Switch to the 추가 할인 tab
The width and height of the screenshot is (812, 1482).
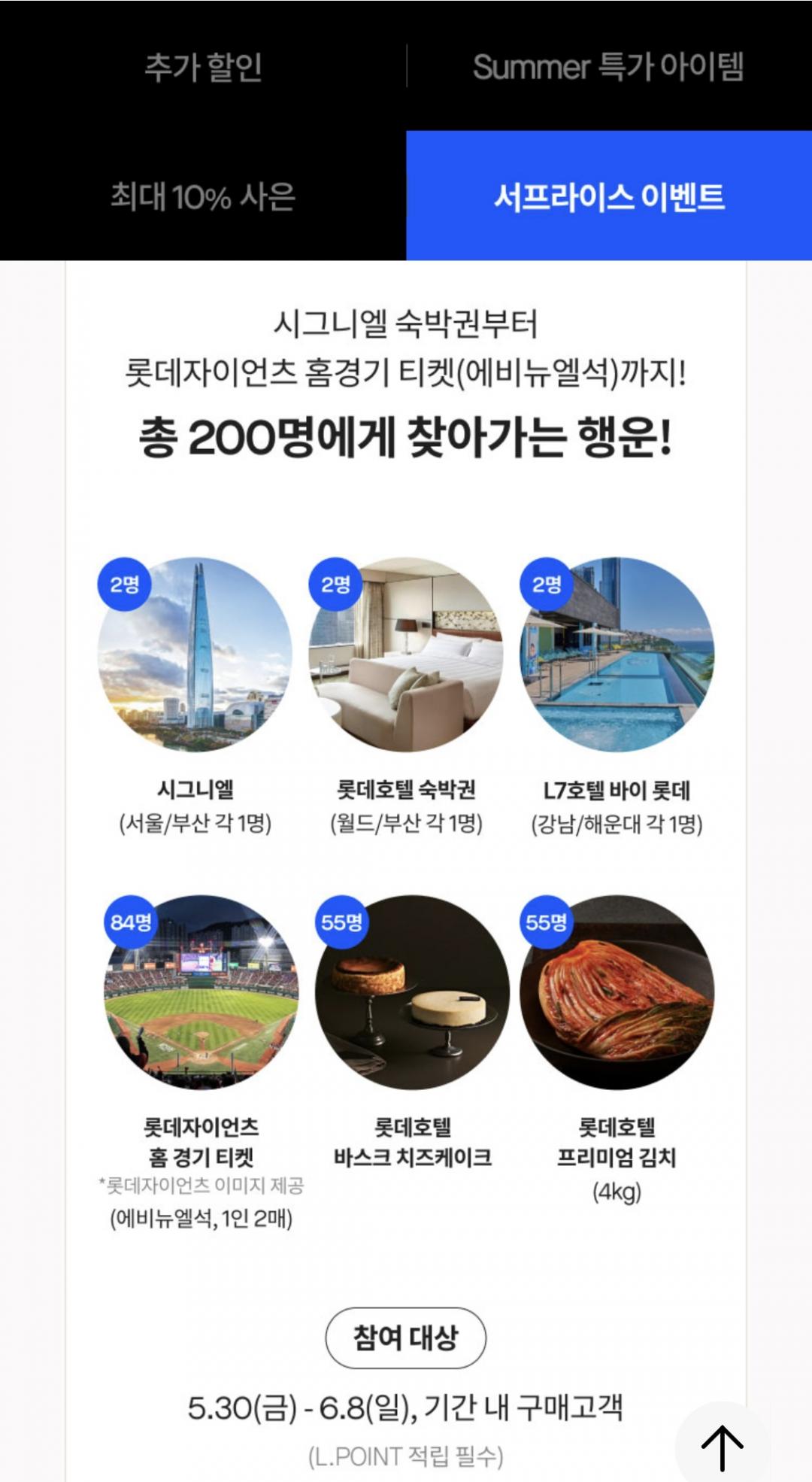tap(203, 66)
